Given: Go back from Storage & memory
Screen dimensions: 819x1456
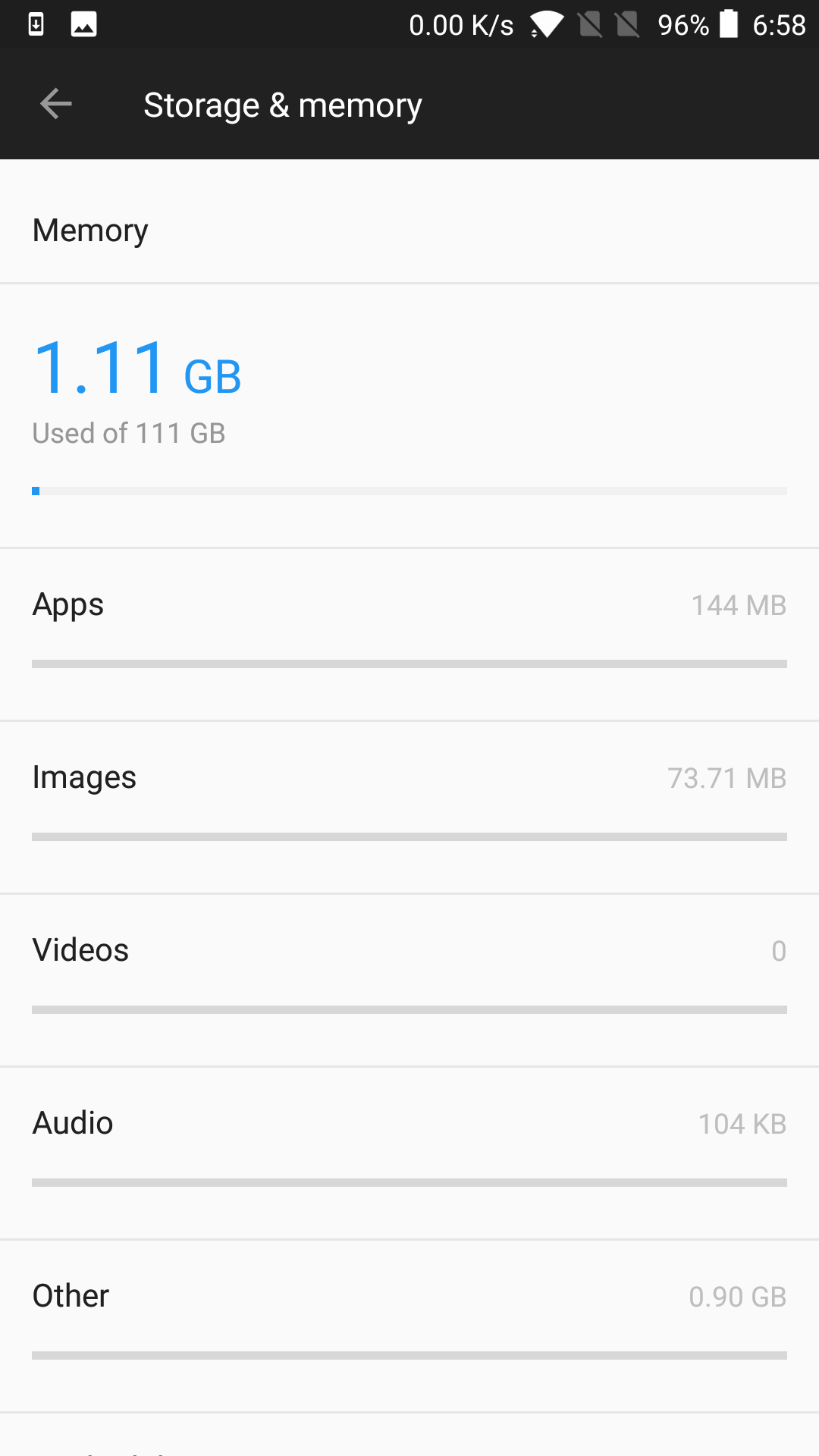Looking at the screenshot, I should tap(55, 104).
